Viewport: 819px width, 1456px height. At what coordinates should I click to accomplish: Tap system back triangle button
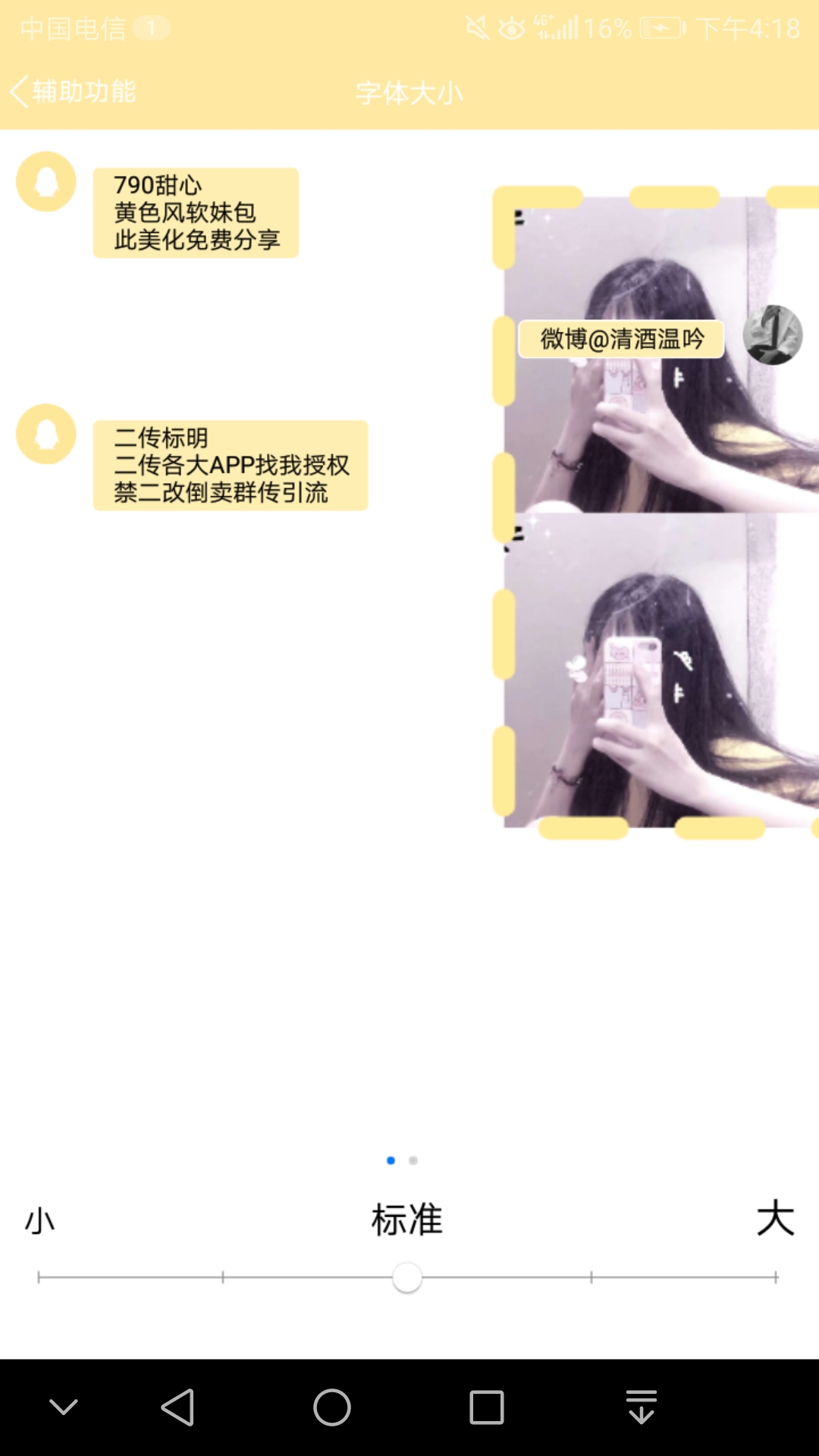tap(179, 1407)
